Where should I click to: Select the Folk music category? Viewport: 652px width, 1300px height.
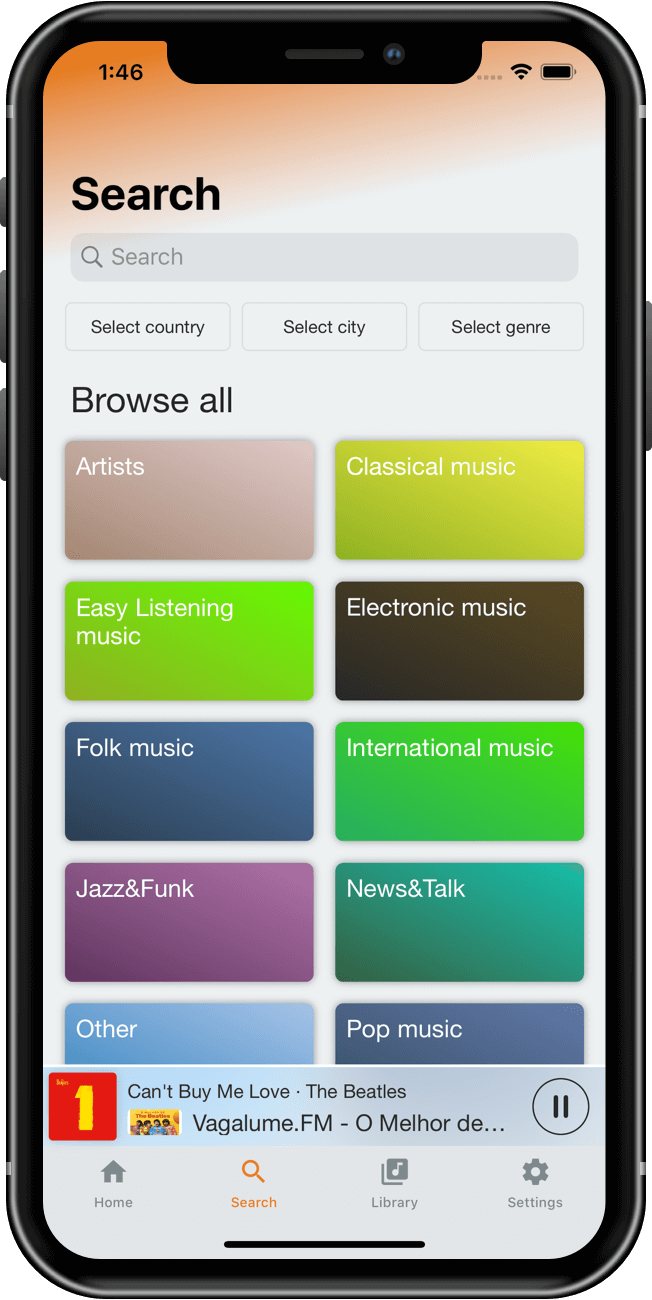[189, 781]
